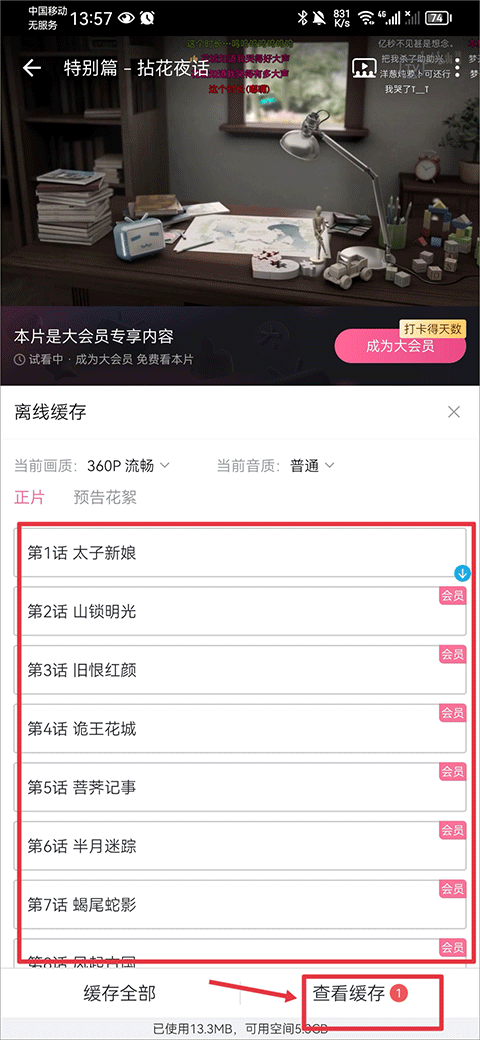Tap 缓存全部 to cache all episodes

(120, 993)
